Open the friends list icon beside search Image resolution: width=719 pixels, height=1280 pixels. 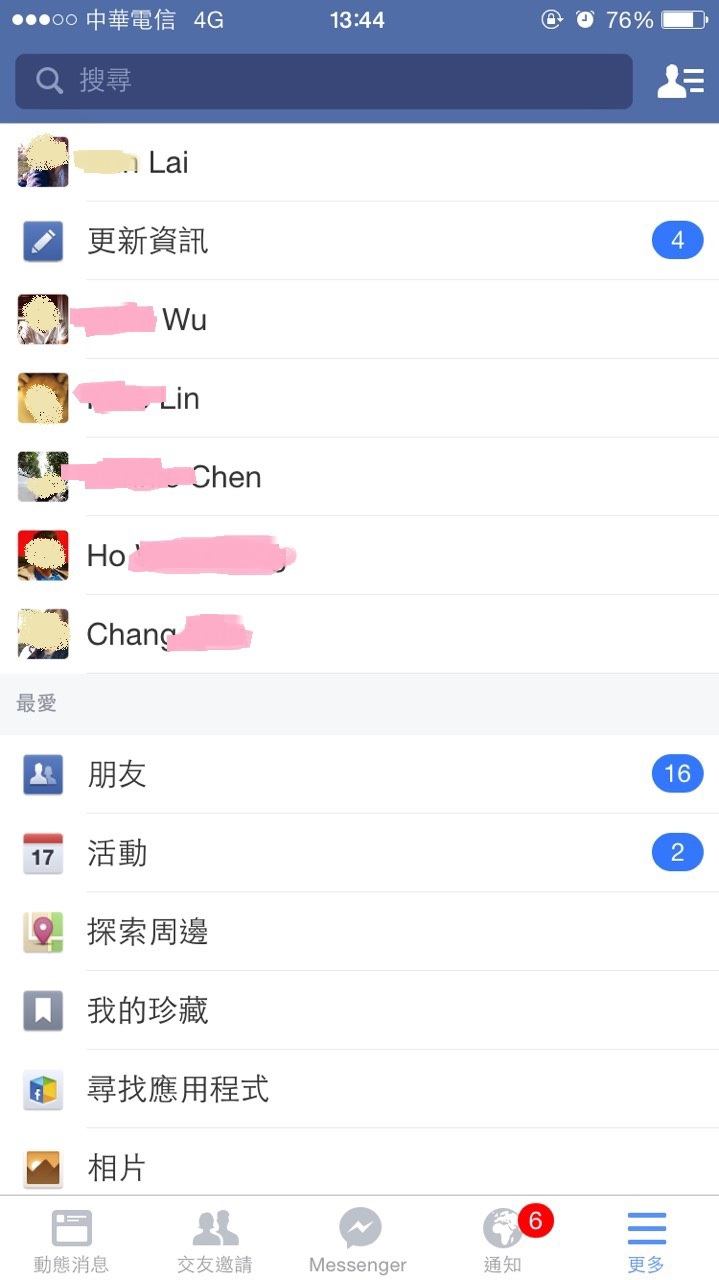tap(680, 81)
